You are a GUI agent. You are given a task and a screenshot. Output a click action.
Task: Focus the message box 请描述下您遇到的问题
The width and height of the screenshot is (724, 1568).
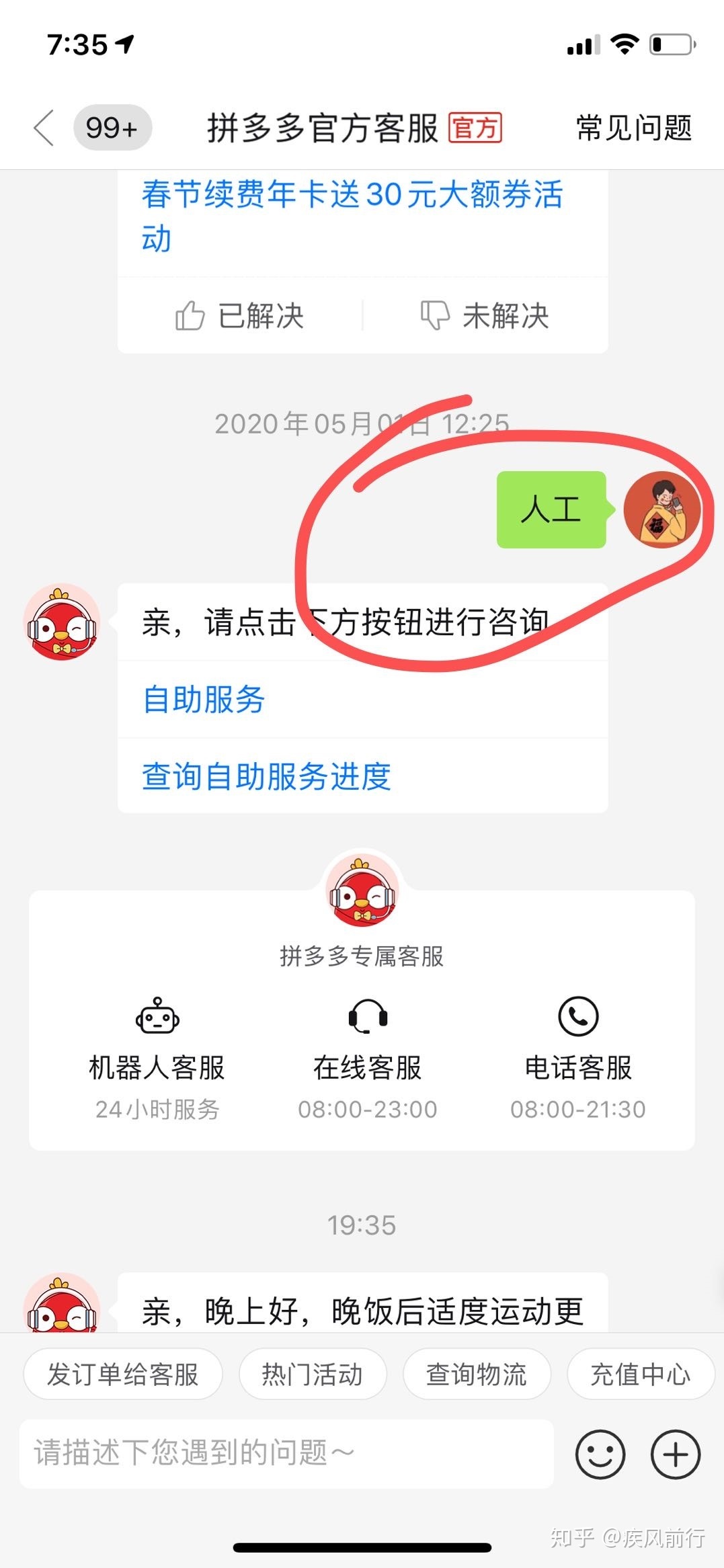pyautogui.click(x=286, y=1452)
